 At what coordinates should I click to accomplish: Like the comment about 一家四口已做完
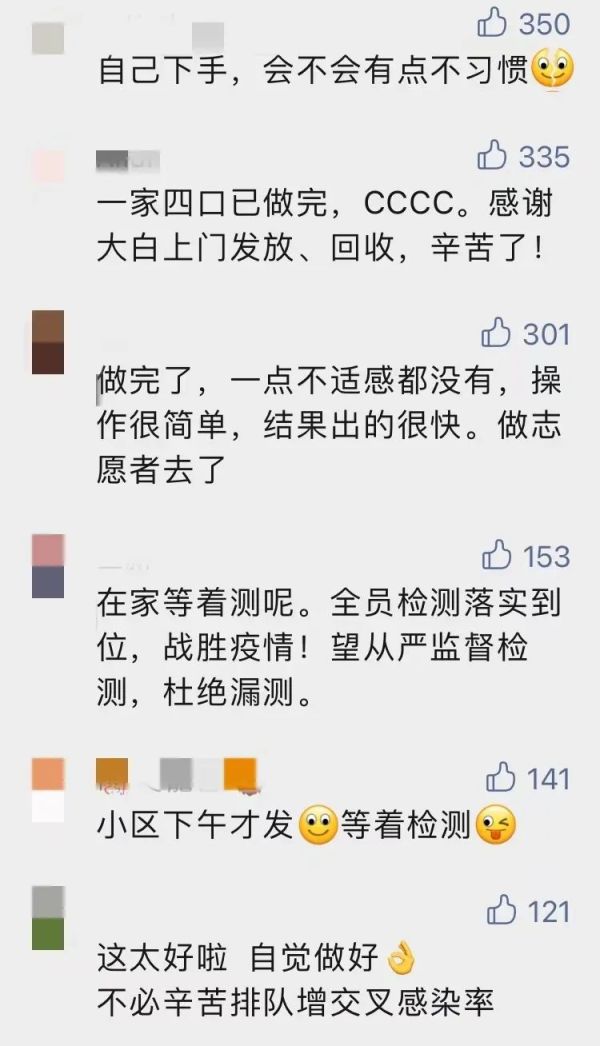click(x=493, y=156)
